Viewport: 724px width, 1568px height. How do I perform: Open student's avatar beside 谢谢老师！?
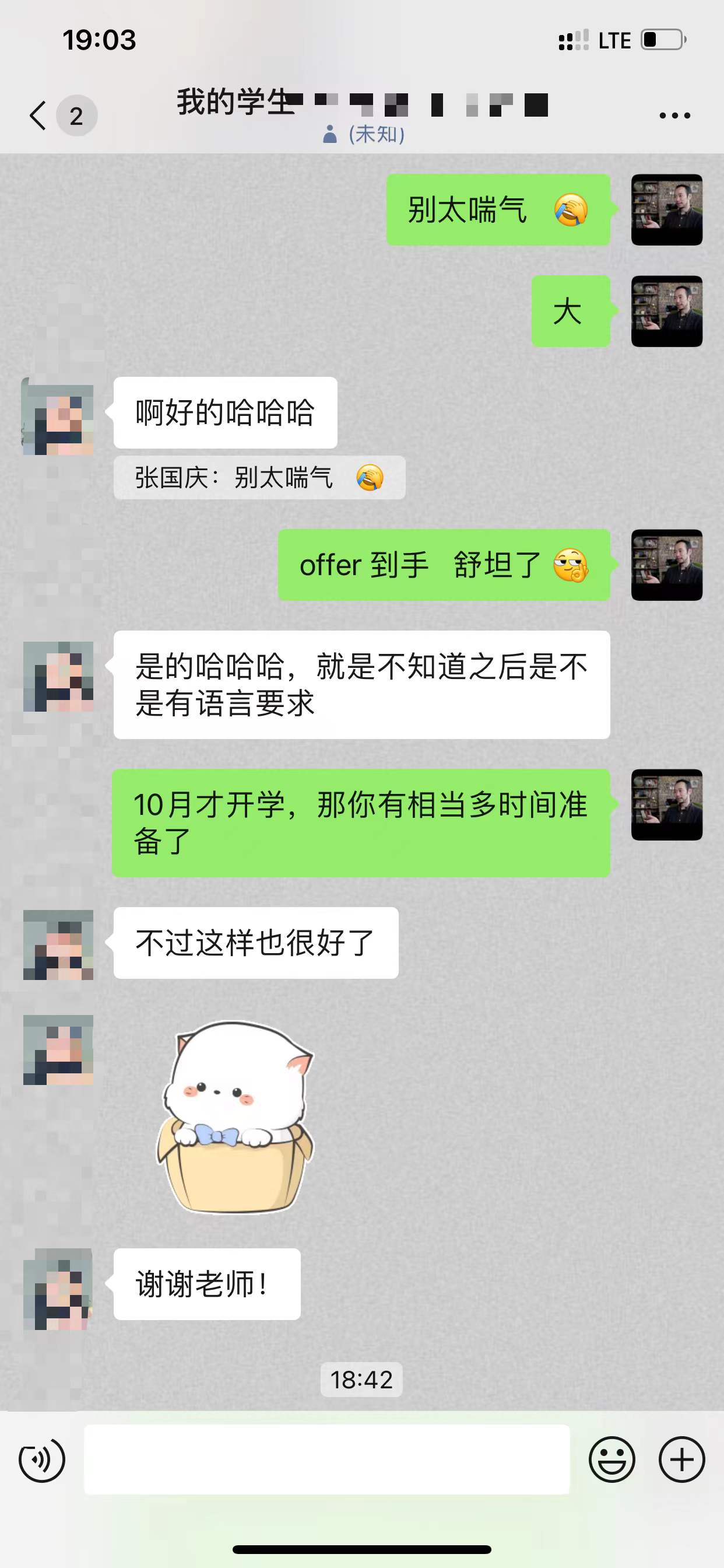(58, 1289)
